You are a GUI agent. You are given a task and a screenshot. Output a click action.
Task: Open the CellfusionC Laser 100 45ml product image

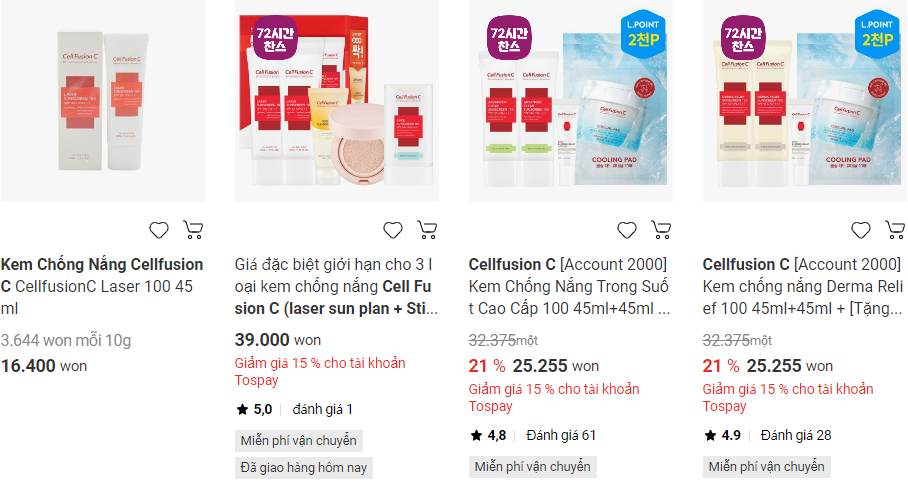pos(102,101)
